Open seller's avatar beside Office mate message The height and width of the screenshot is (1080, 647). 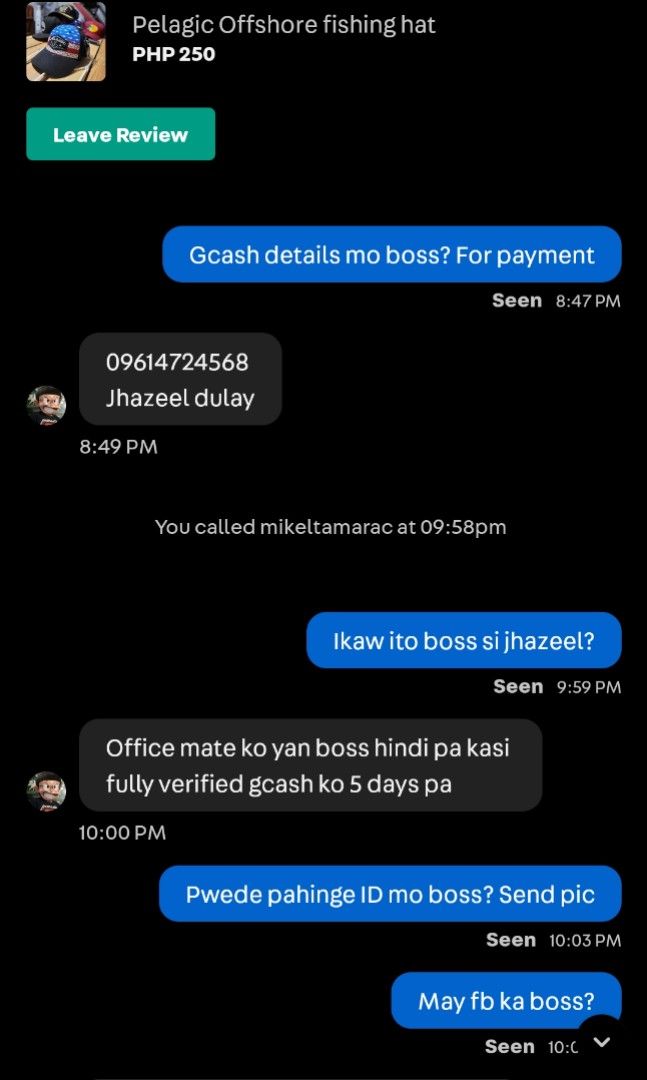(46, 791)
